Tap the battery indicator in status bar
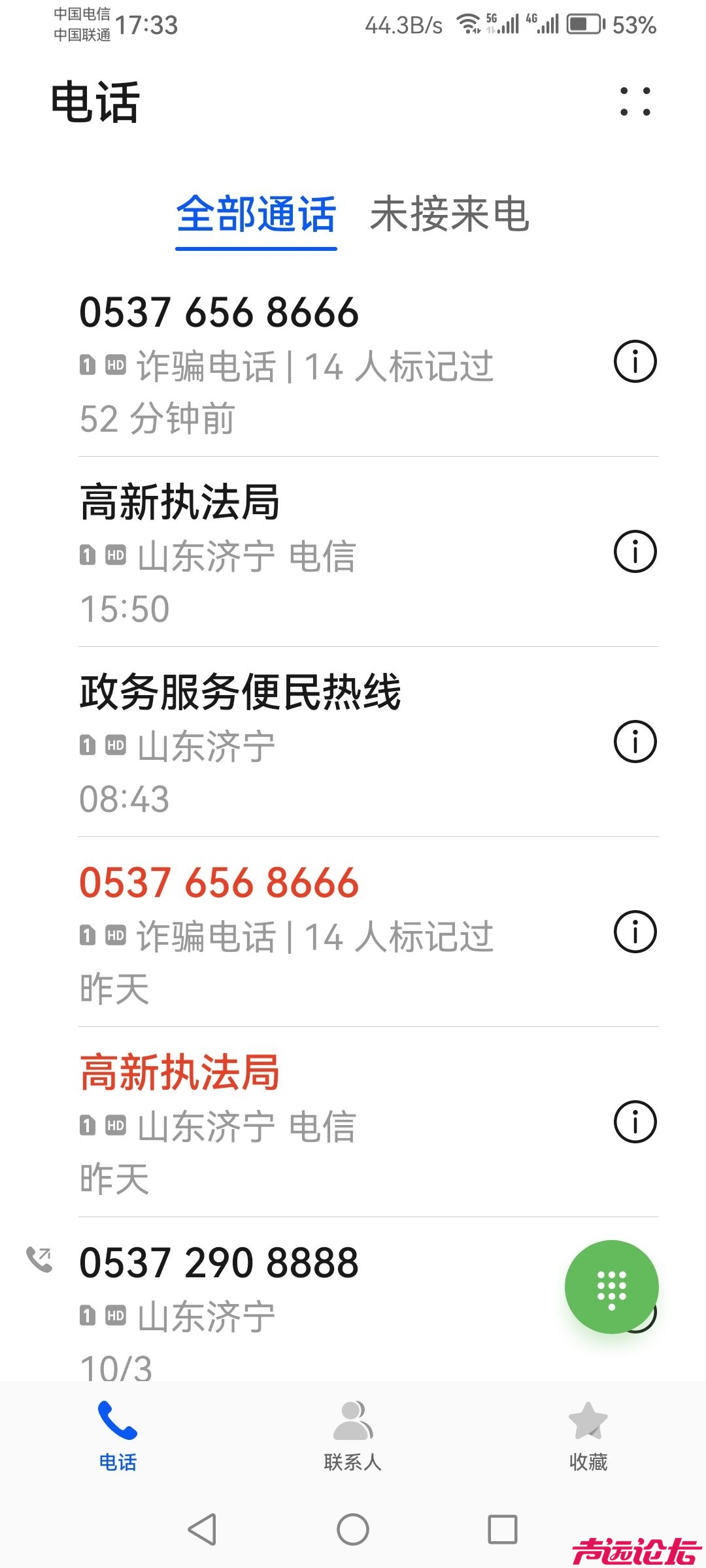This screenshot has width=706, height=1568. [x=580, y=24]
